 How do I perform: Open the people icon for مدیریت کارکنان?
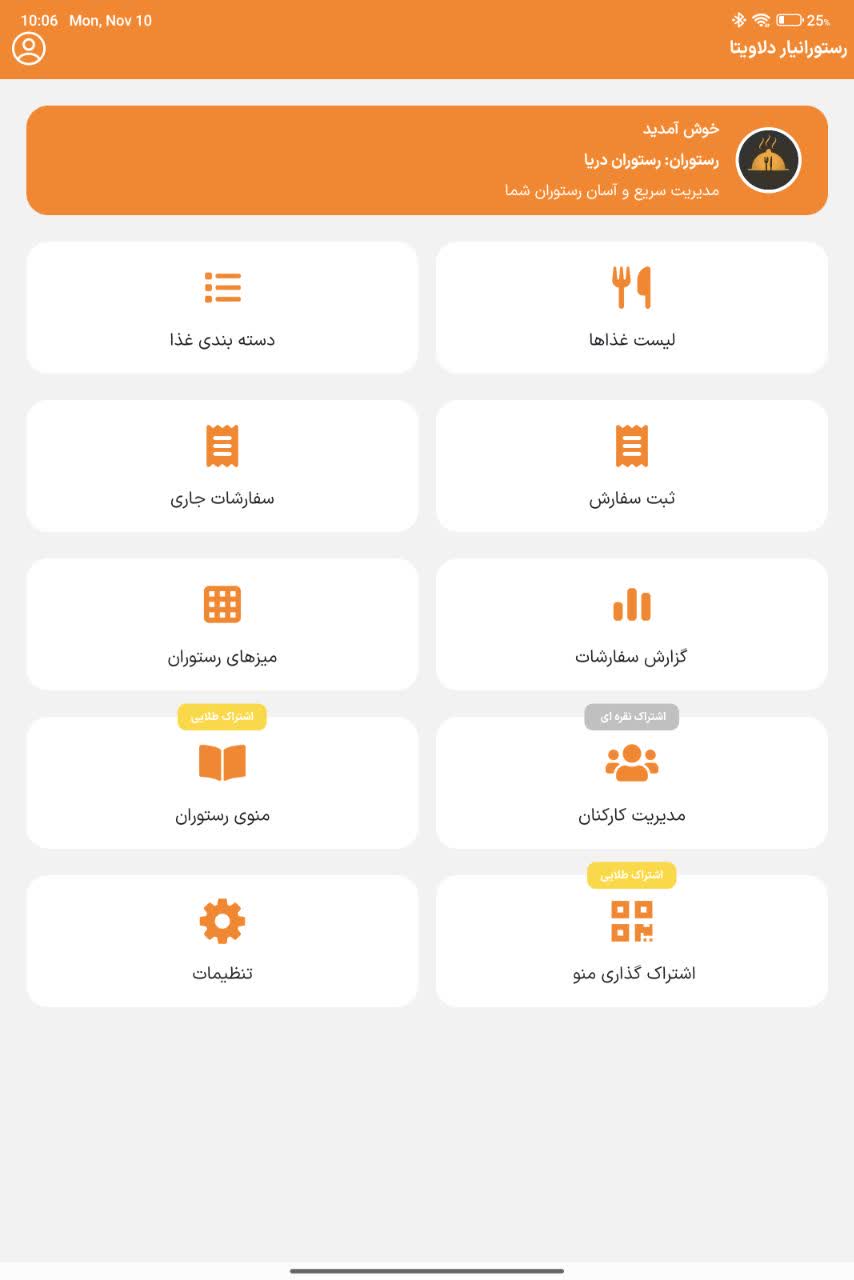point(631,763)
